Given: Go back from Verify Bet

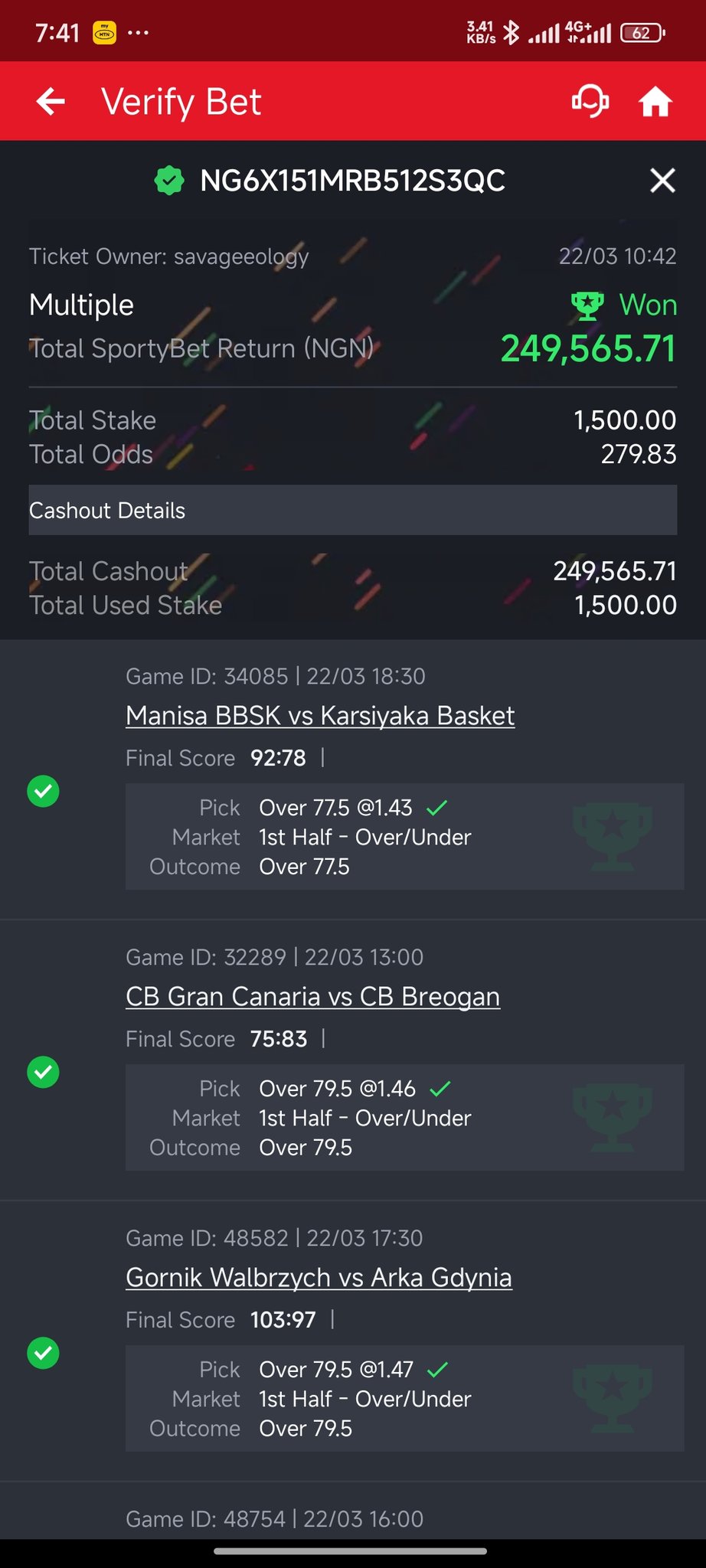Looking at the screenshot, I should coord(51,102).
